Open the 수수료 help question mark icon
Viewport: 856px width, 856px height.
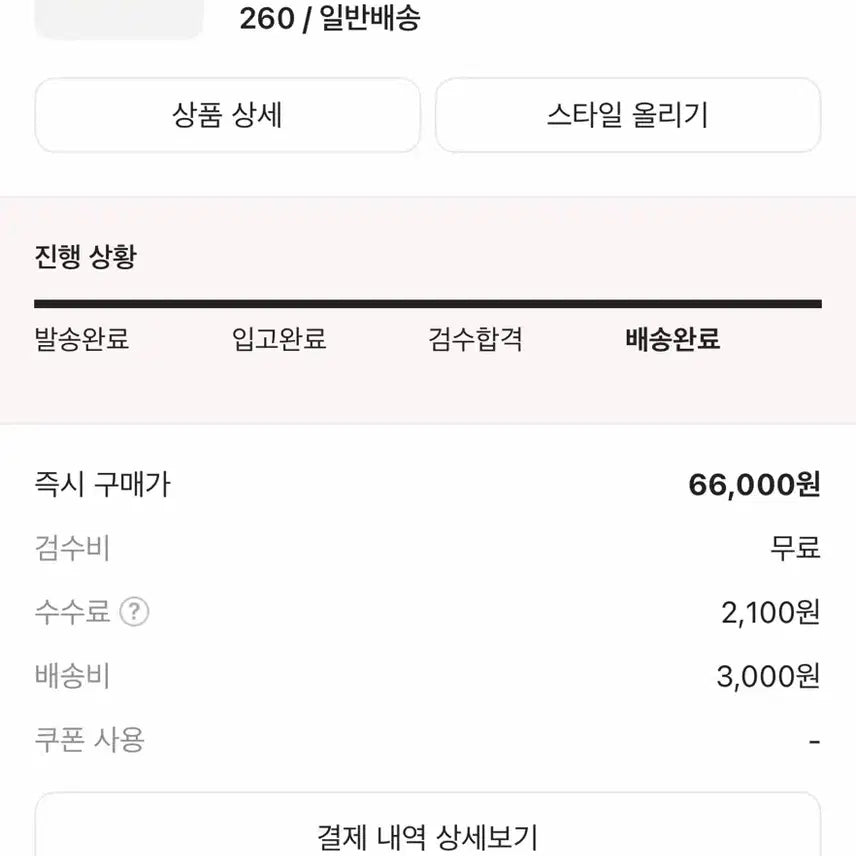[x=134, y=612]
